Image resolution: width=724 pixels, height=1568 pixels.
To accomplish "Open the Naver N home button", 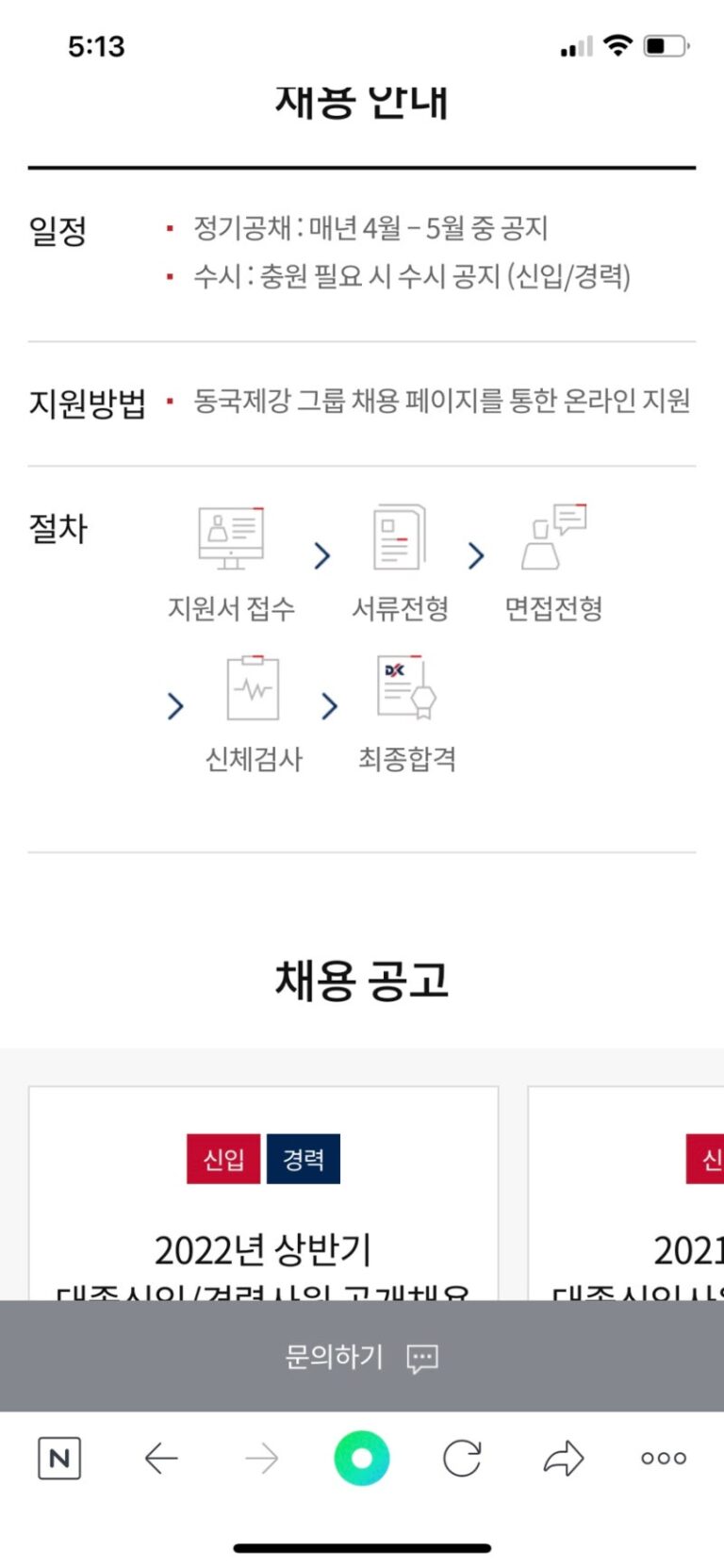I will pos(59,1459).
